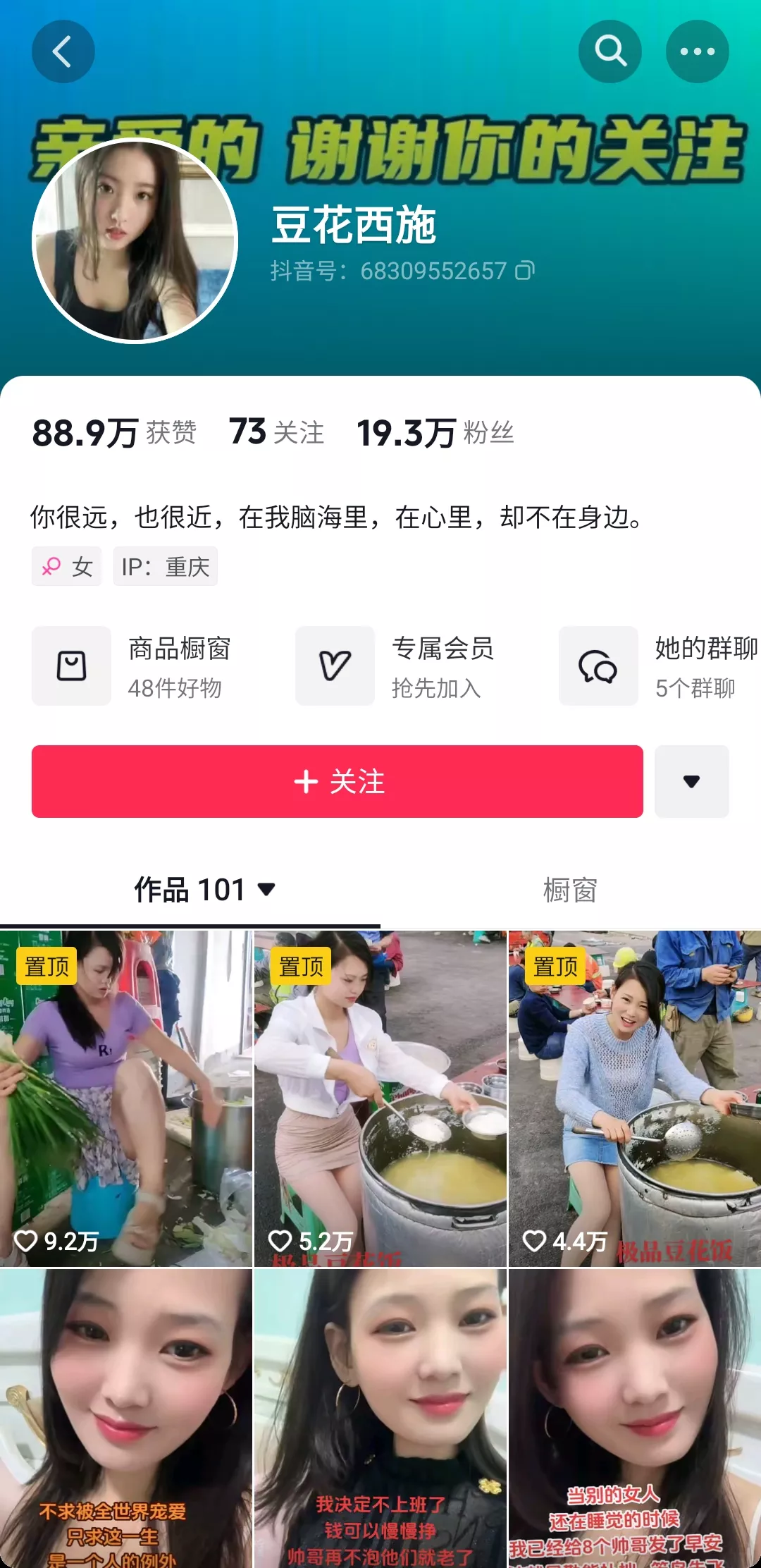The width and height of the screenshot is (761, 1568).
Task: Play the video captioned 不求被全世界宠爱
Action: pos(125,1417)
